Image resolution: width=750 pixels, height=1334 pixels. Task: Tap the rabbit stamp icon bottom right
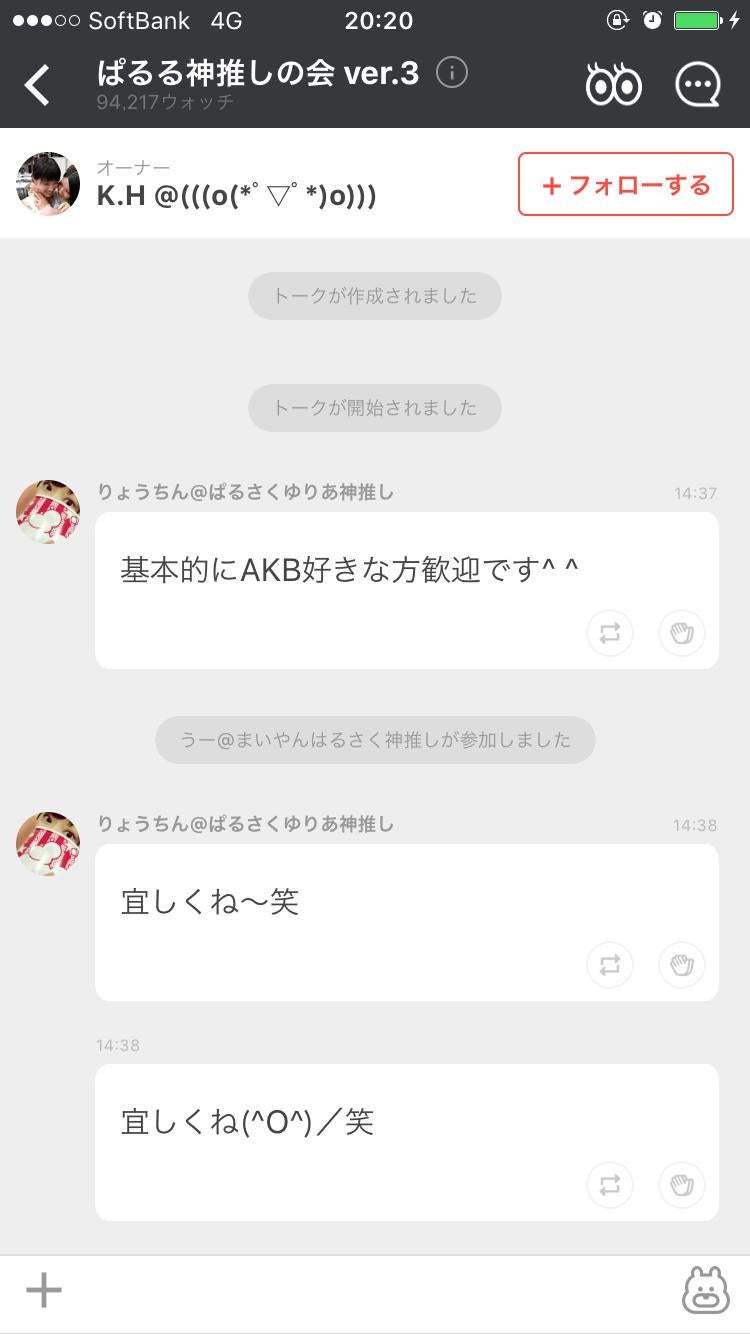[x=706, y=1290]
